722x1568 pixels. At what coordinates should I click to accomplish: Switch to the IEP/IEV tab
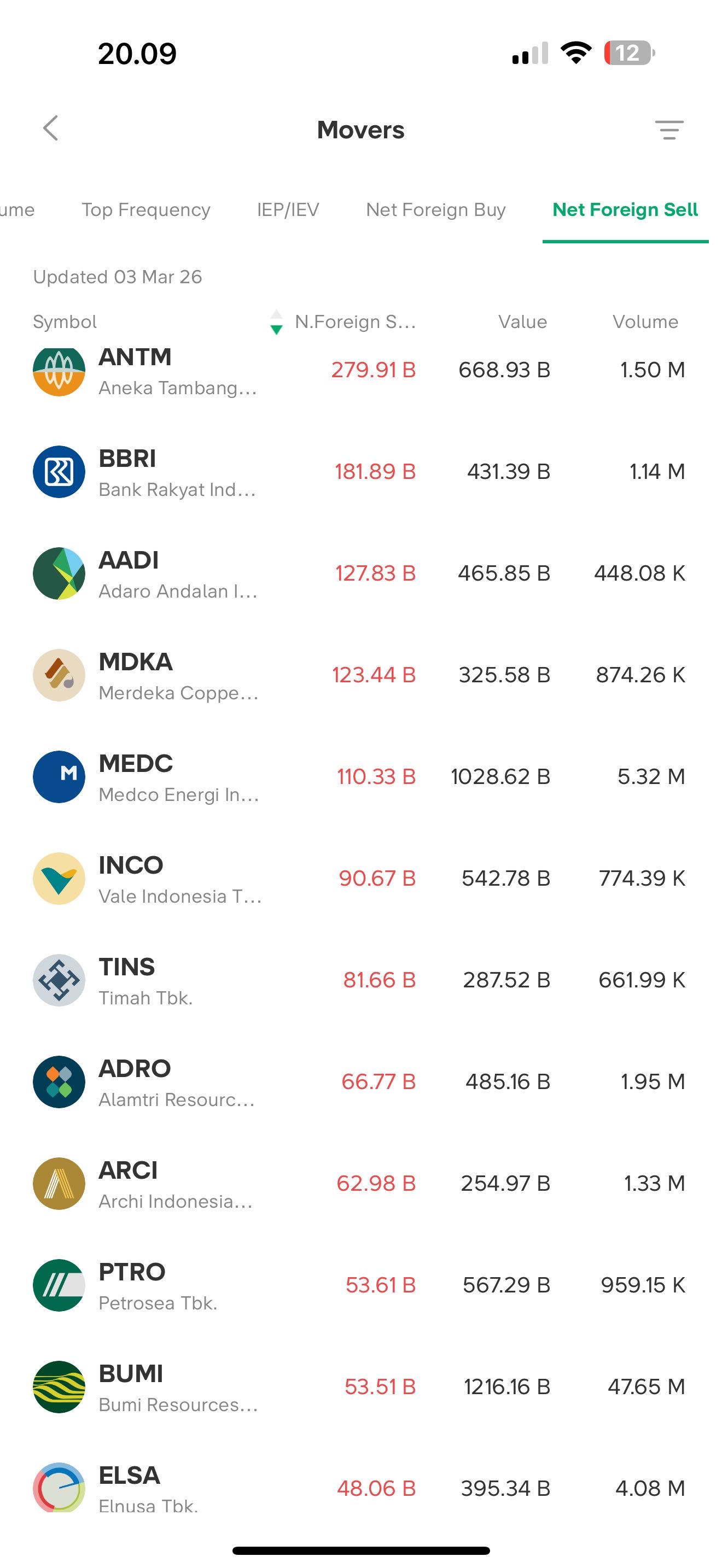288,210
